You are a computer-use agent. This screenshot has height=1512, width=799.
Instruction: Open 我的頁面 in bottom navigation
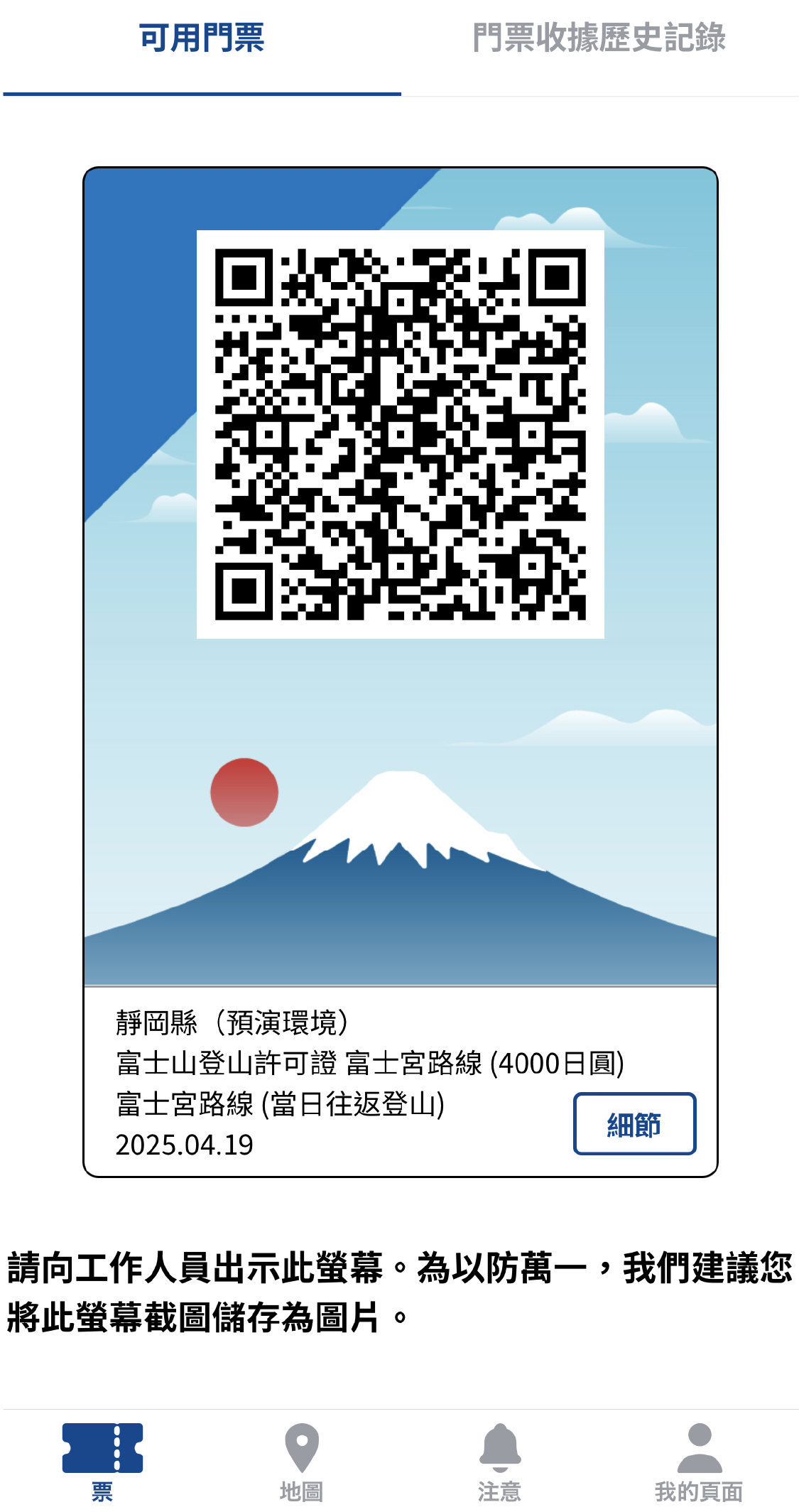click(x=699, y=1461)
